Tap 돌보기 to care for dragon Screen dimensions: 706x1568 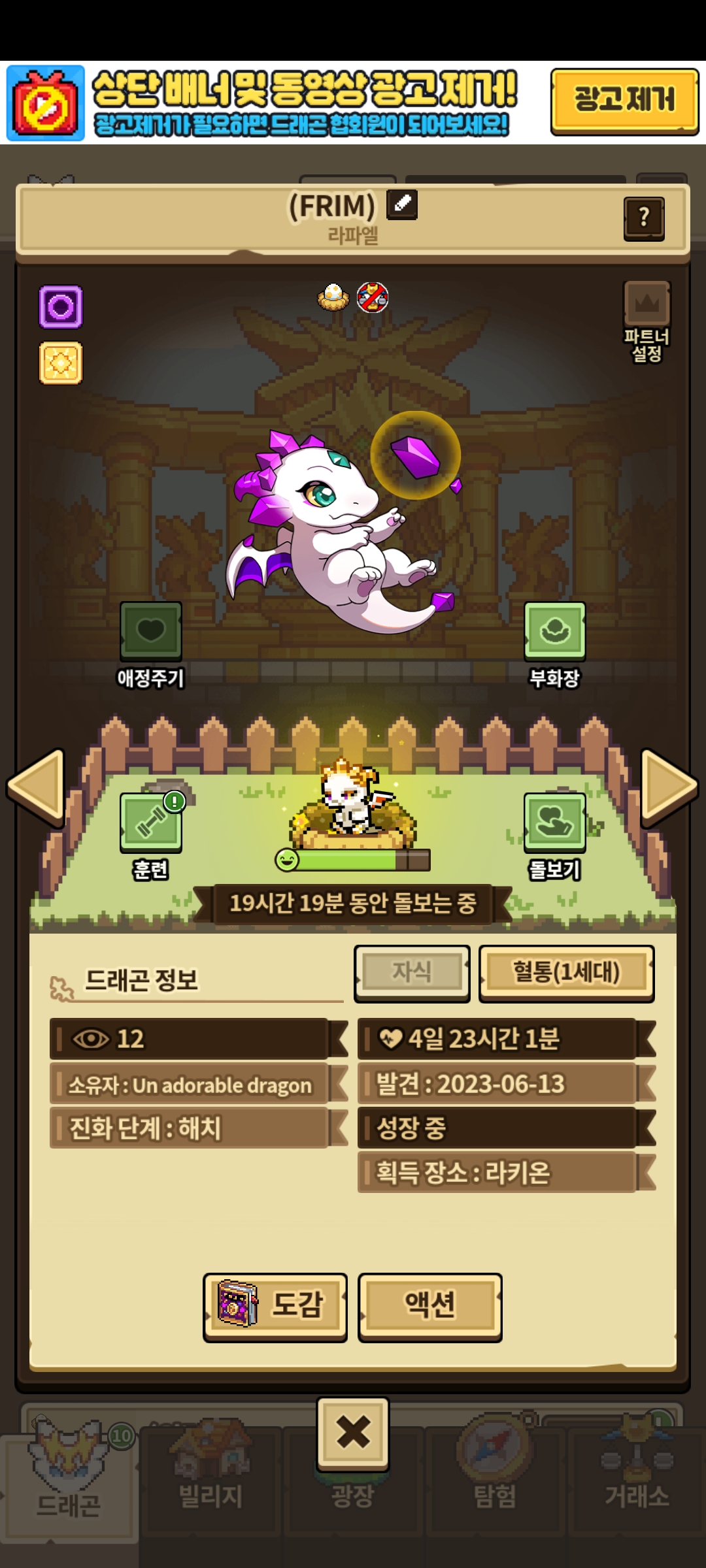(554, 836)
